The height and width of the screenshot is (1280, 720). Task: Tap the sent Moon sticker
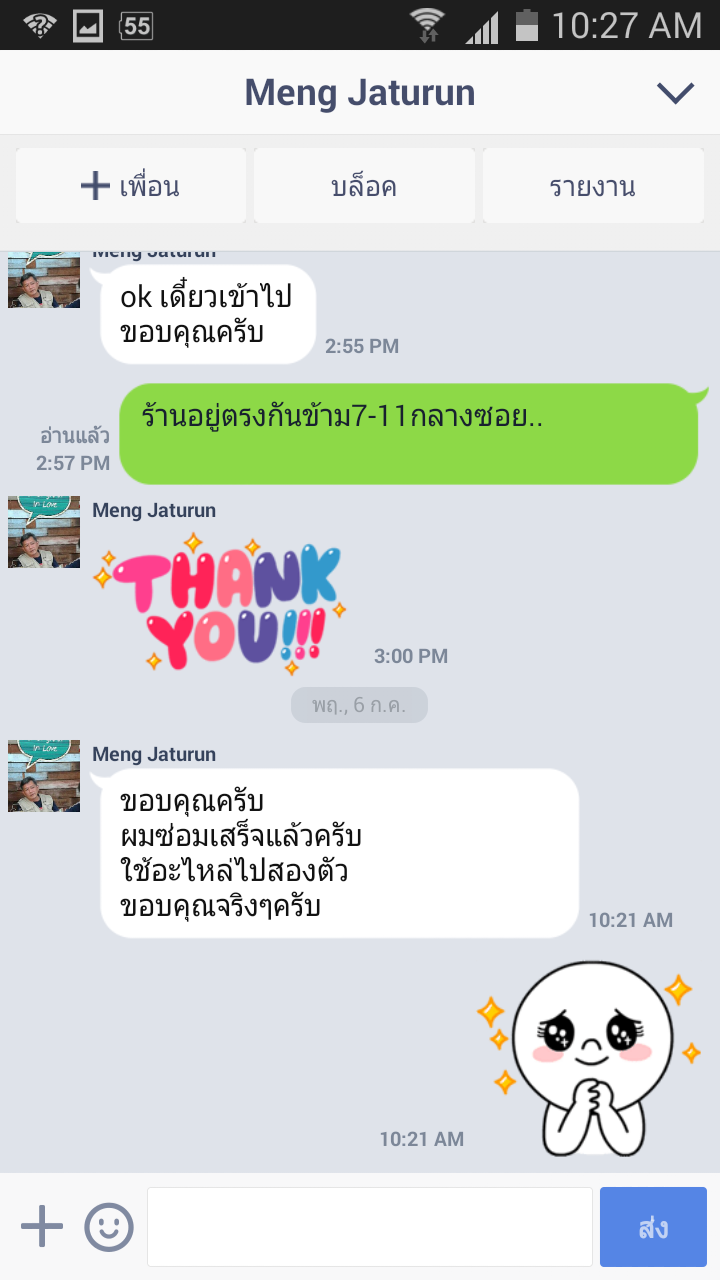coord(590,1060)
